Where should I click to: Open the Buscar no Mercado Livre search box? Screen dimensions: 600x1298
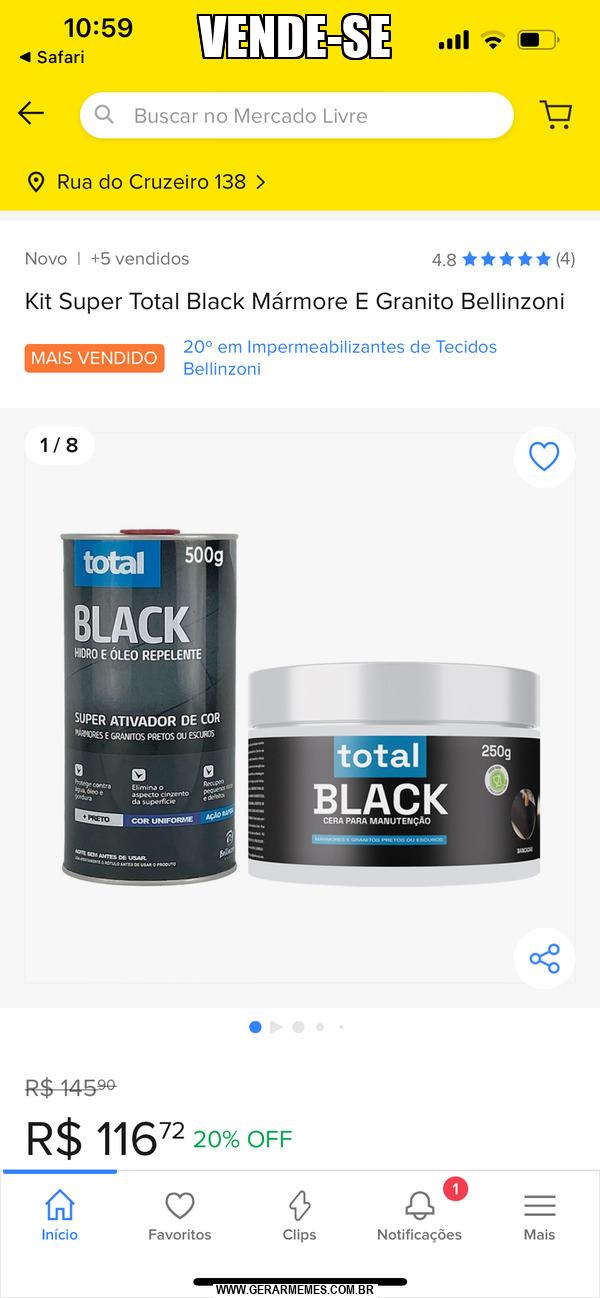click(x=297, y=115)
